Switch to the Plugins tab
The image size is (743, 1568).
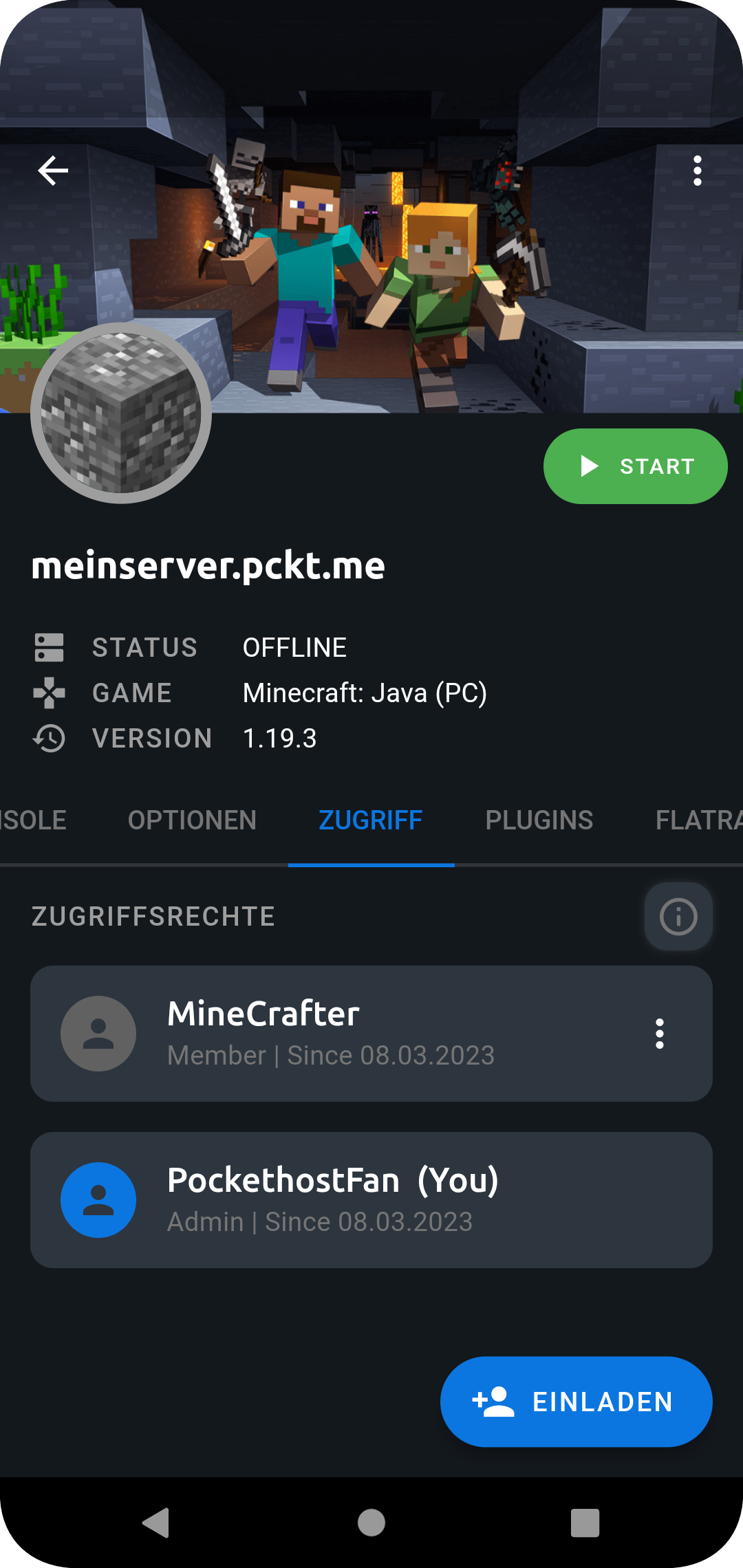pos(539,820)
